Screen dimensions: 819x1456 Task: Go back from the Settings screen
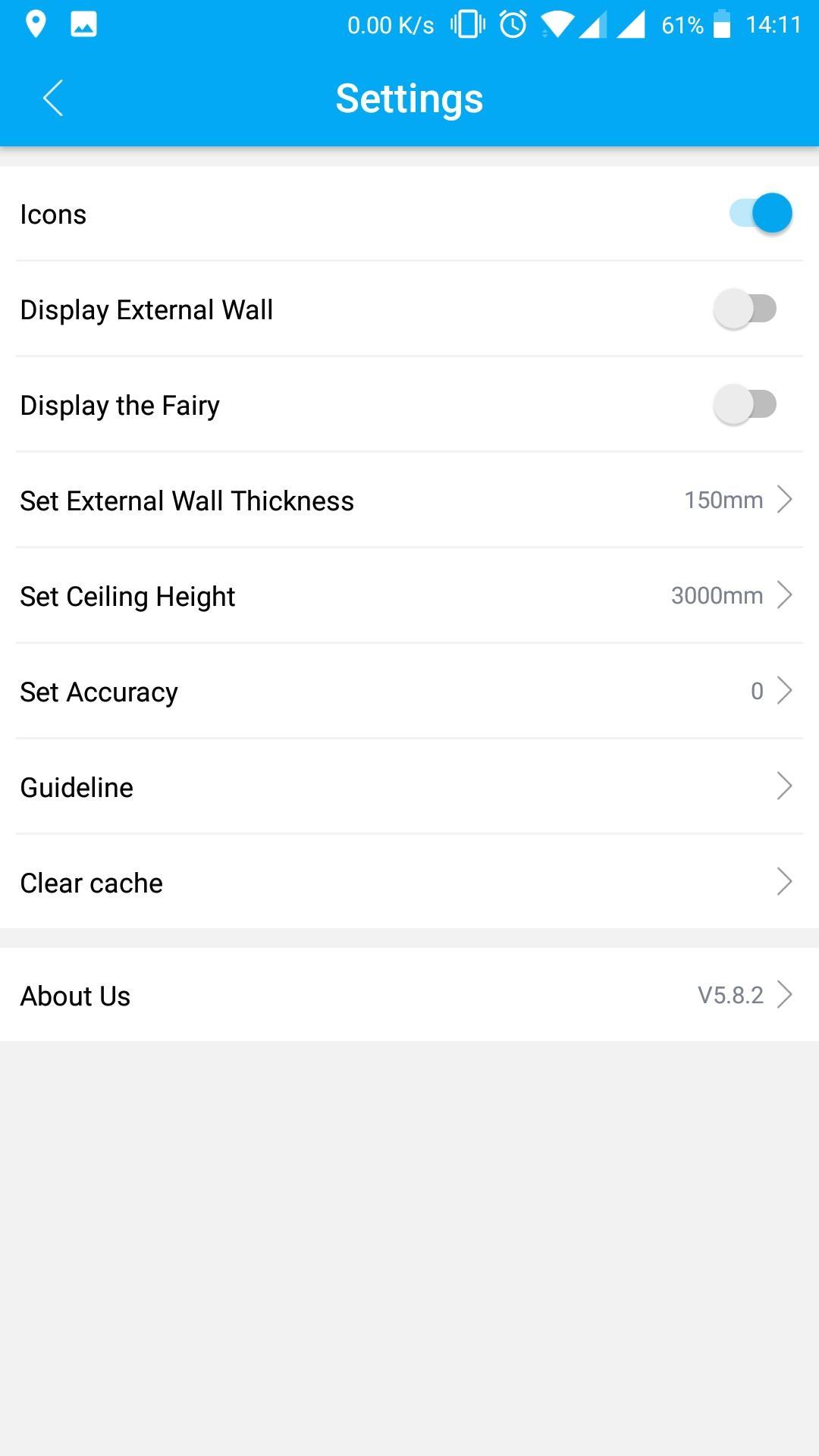pyautogui.click(x=53, y=99)
